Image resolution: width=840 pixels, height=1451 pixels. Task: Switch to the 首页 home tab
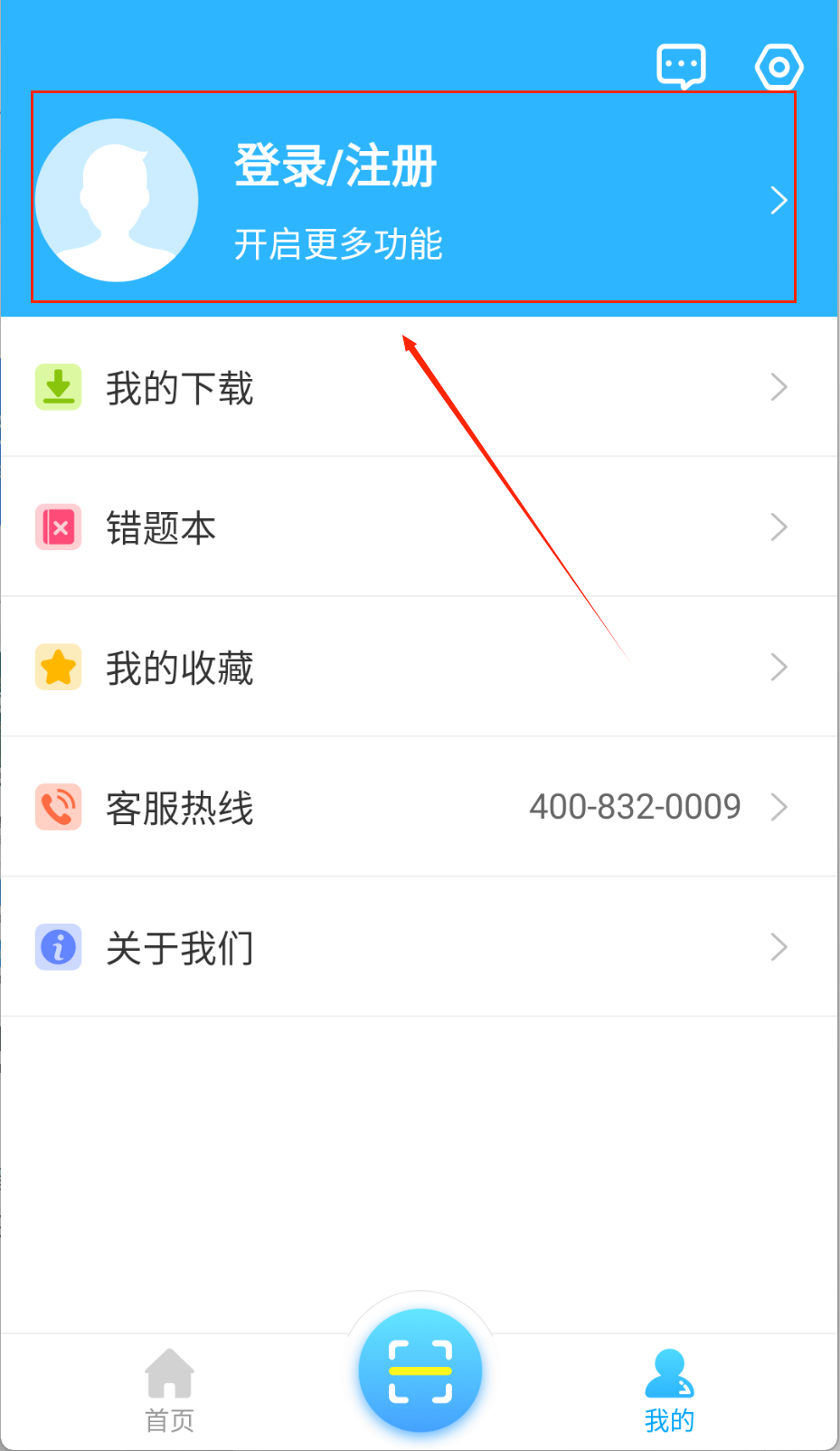tap(169, 1390)
